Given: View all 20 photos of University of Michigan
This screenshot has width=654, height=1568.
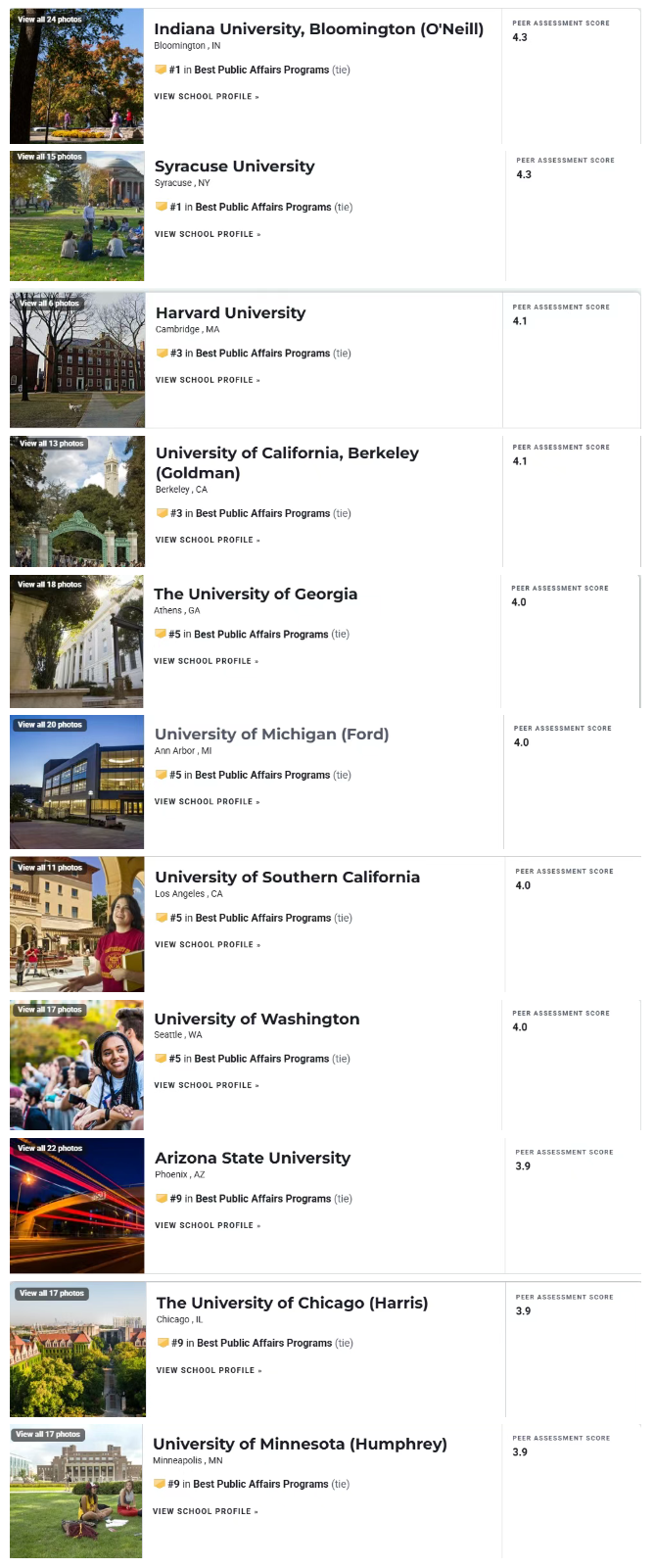Looking at the screenshot, I should (50, 725).
